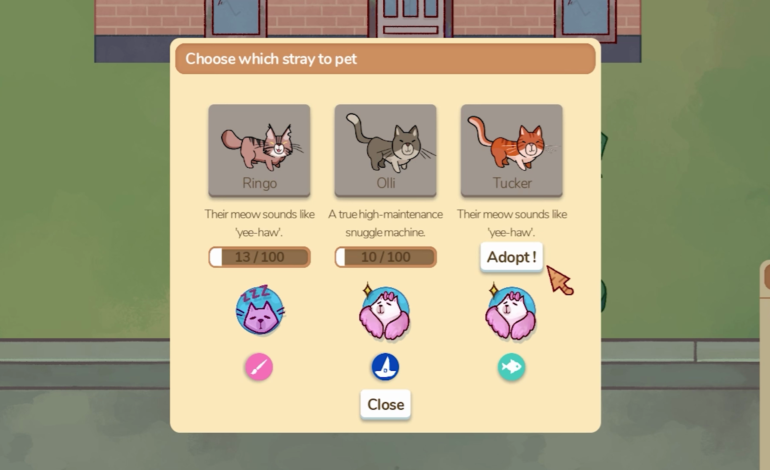Image resolution: width=770 pixels, height=470 pixels.
Task: Close the stray selection dialog
Action: tap(385, 404)
